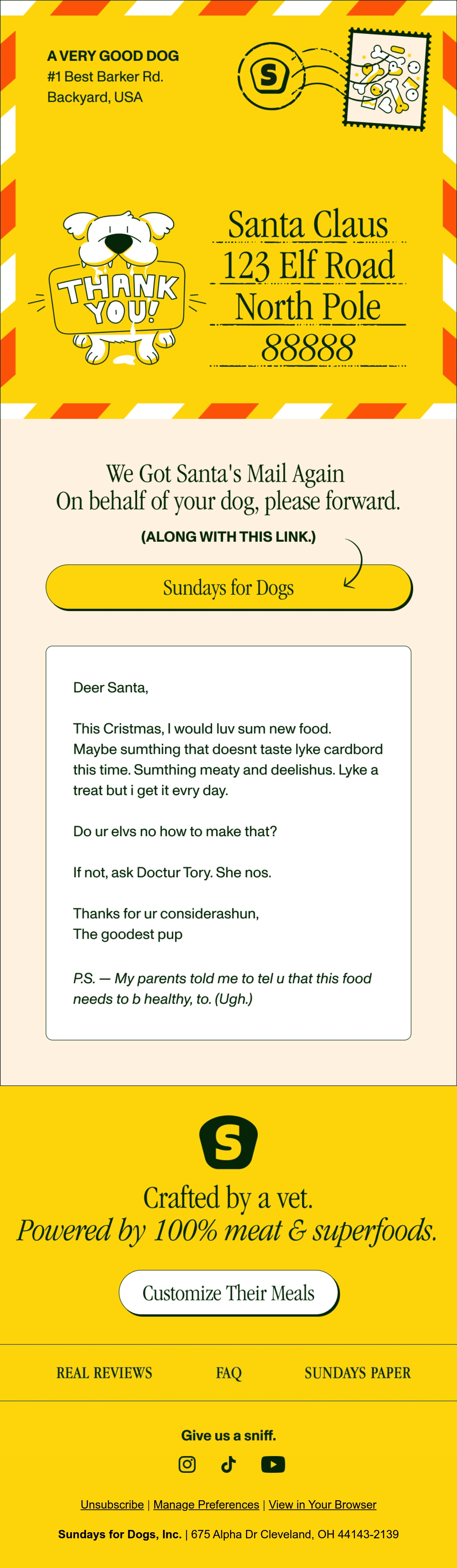The image size is (457, 1568).
Task: Open Manage Preferences
Action: 206,1504
